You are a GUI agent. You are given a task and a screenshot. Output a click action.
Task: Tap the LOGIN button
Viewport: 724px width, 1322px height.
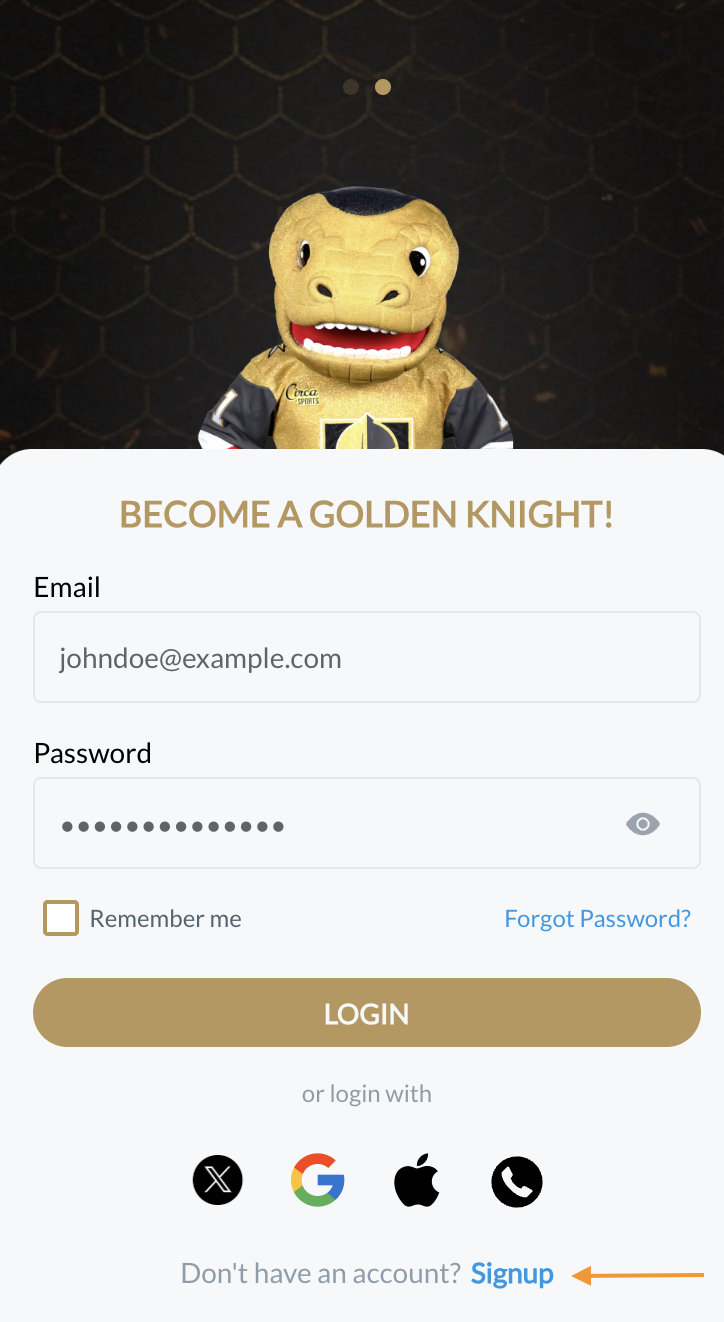tap(366, 1013)
